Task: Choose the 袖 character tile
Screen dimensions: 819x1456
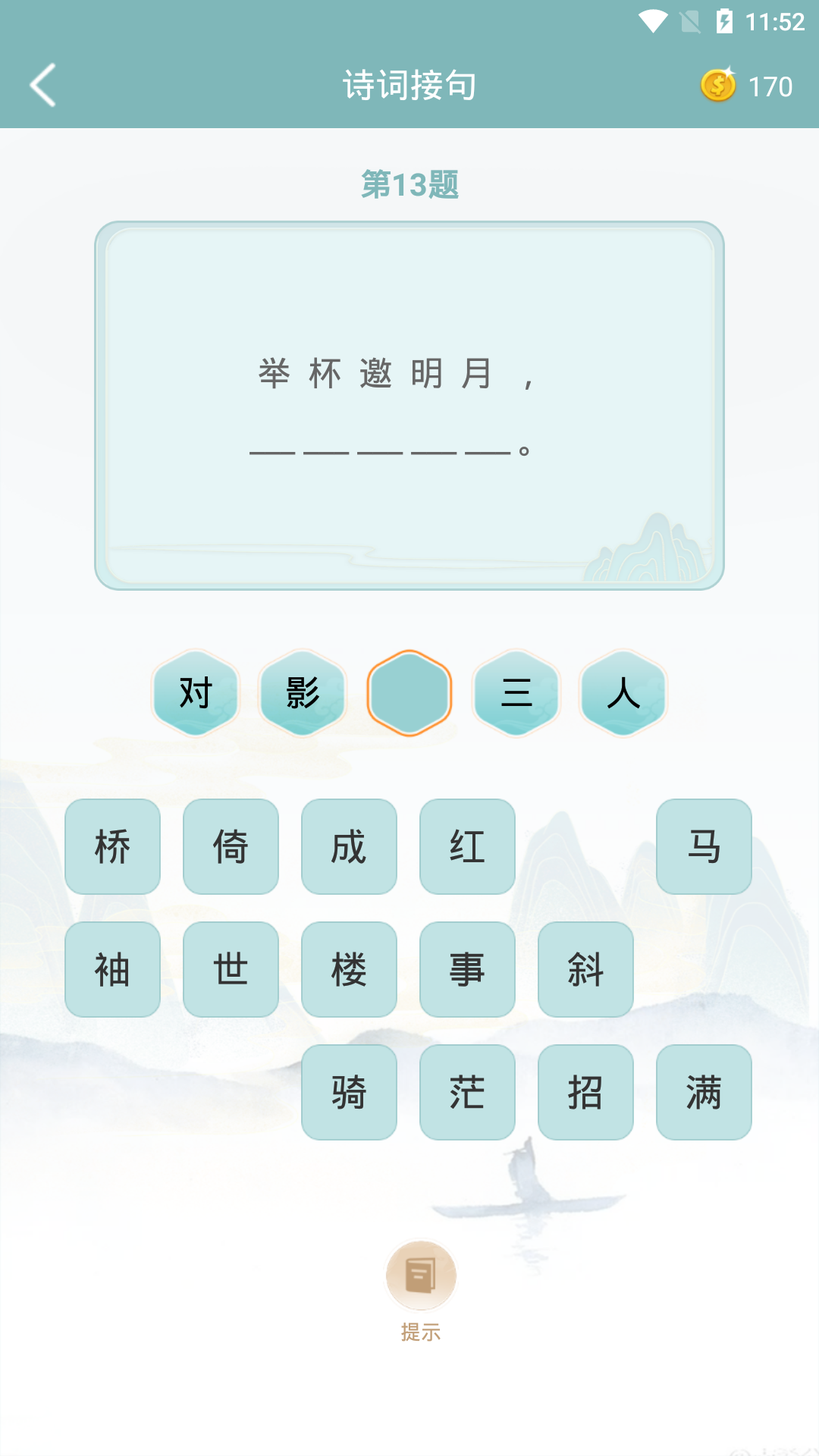Action: [112, 969]
